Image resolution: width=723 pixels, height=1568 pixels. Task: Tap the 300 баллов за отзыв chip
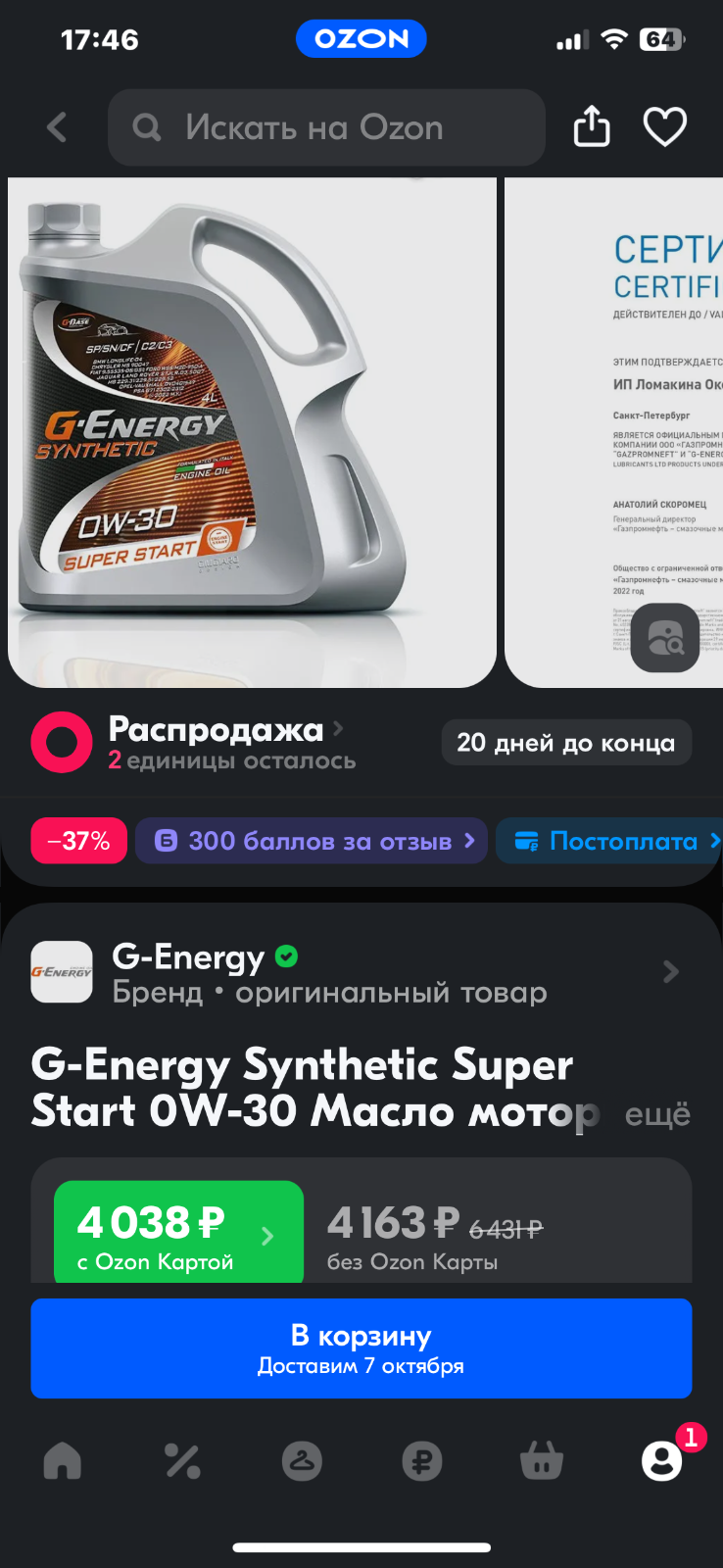pos(312,841)
